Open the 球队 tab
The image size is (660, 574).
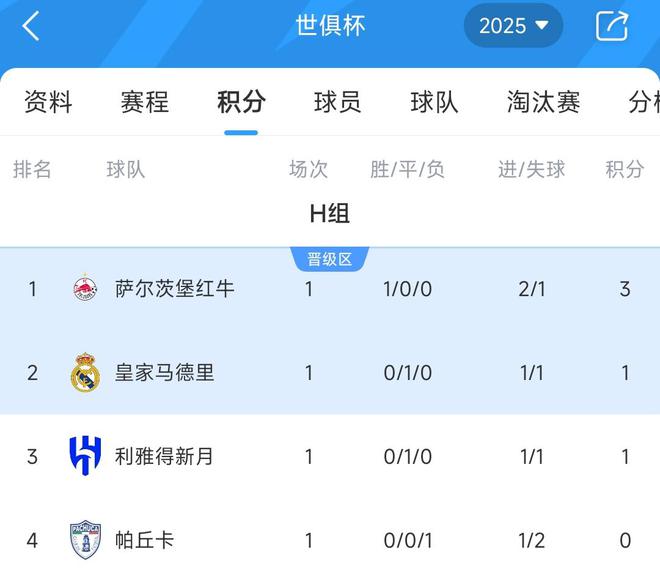tap(434, 102)
